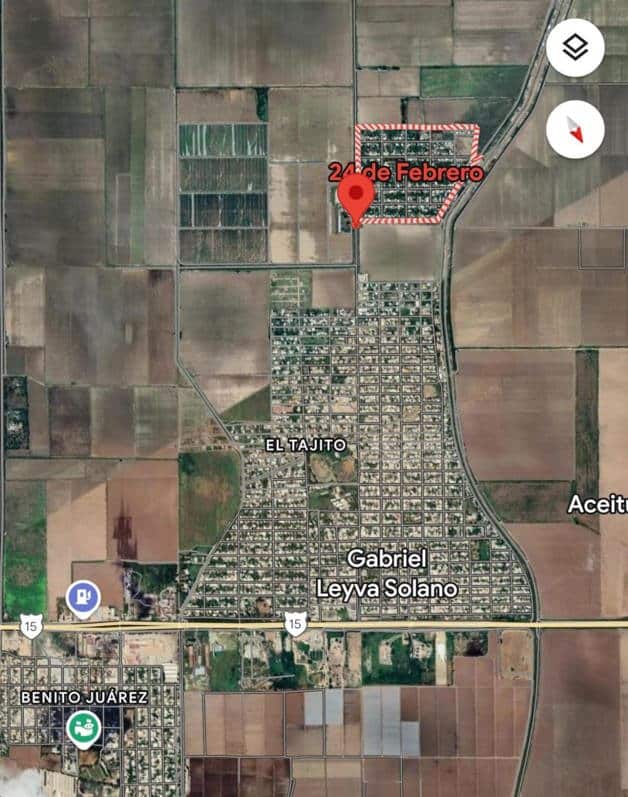Open the map layers selector
628x797 pixels.
(x=575, y=47)
